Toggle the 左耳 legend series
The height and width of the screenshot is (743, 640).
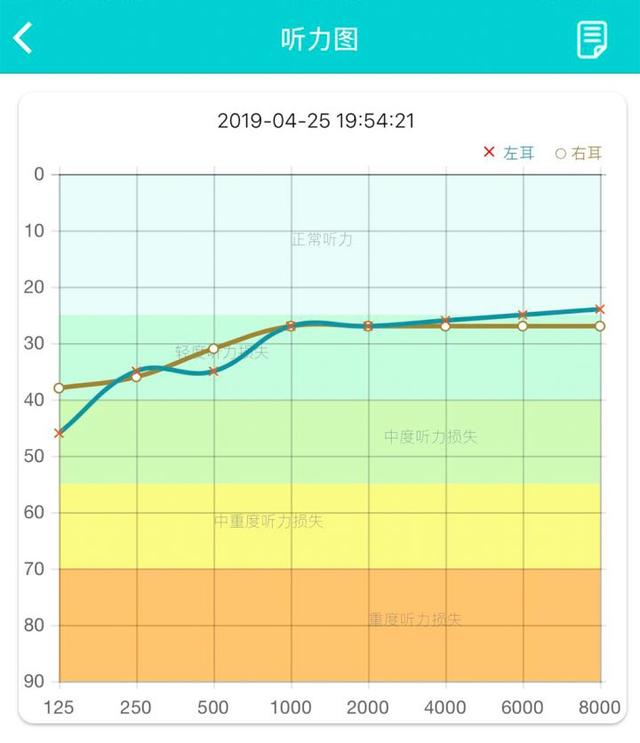click(x=509, y=153)
